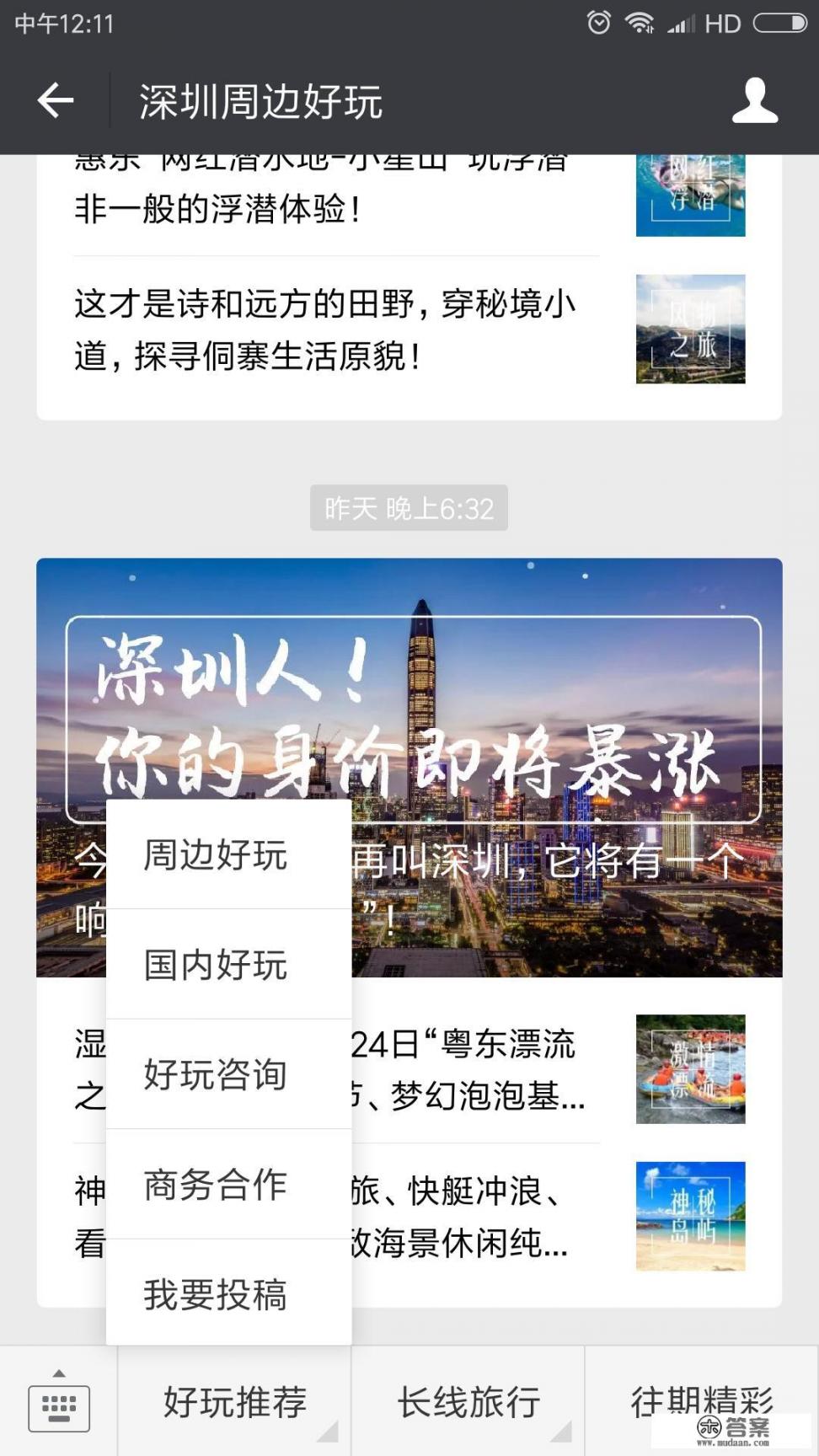Viewport: 819px width, 1456px height.
Task: Tap the back arrow to exit chat
Action: tap(54, 99)
